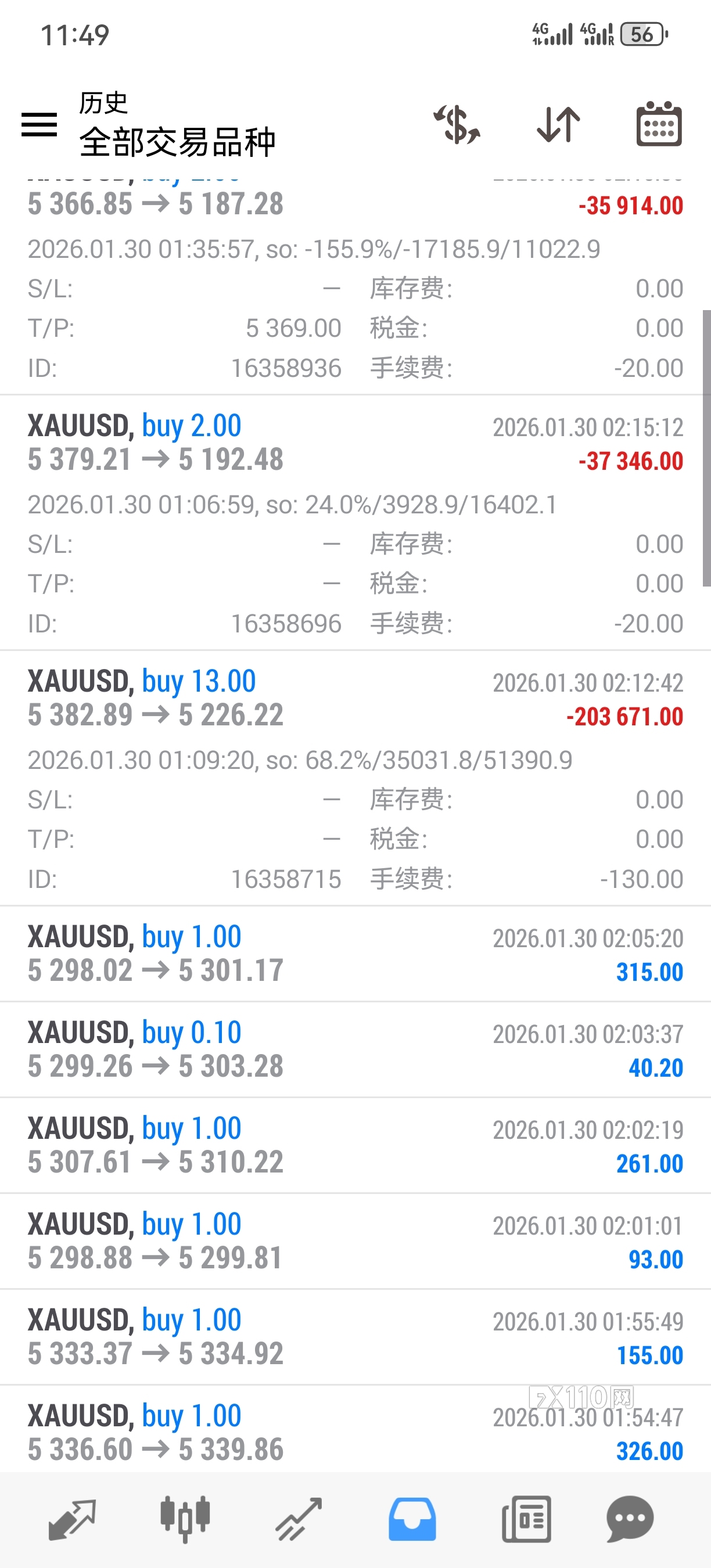Open the calendar date range picker
Image resolution: width=711 pixels, height=1568 pixels.
[x=659, y=125]
